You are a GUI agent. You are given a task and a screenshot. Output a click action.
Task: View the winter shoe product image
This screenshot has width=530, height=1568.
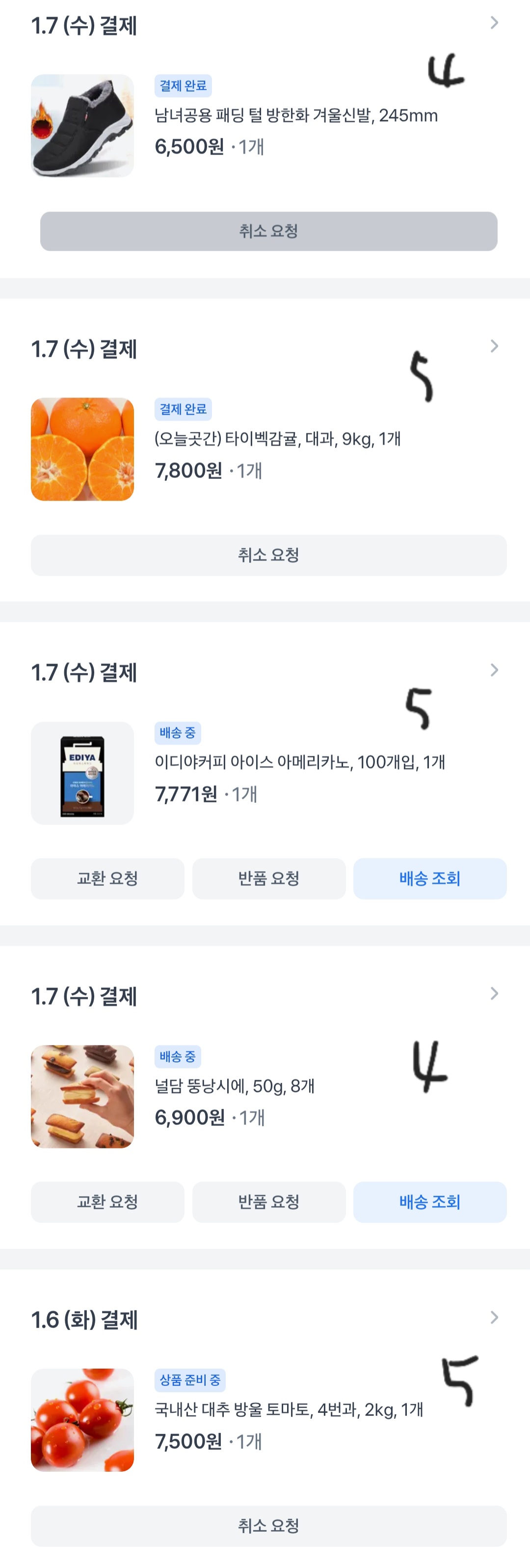click(82, 126)
